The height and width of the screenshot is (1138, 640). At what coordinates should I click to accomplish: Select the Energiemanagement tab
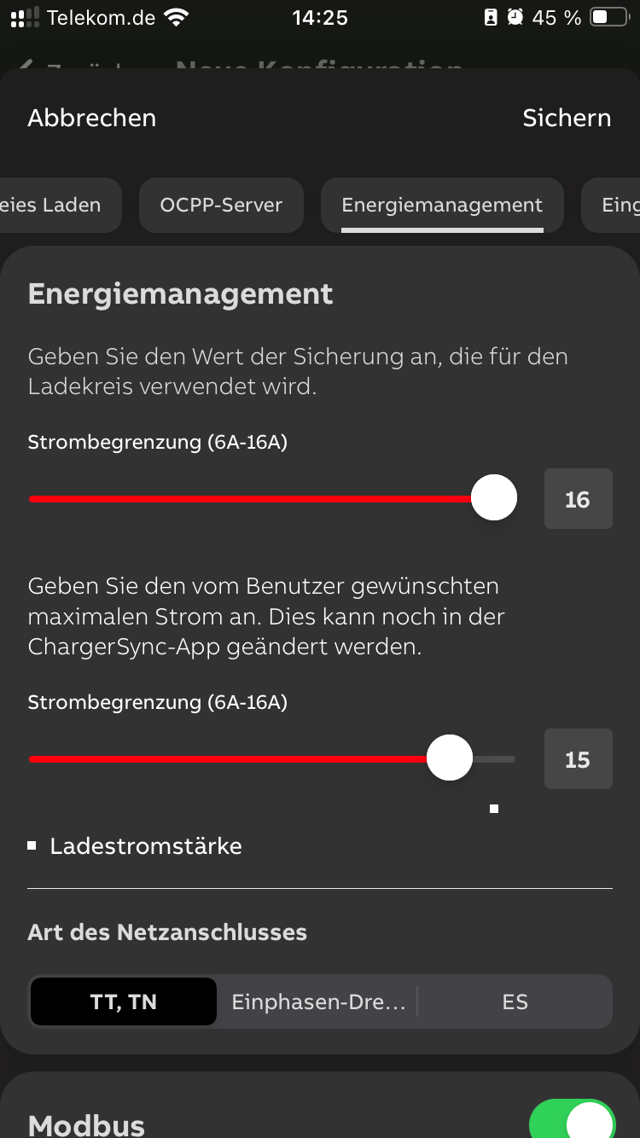click(x=442, y=205)
